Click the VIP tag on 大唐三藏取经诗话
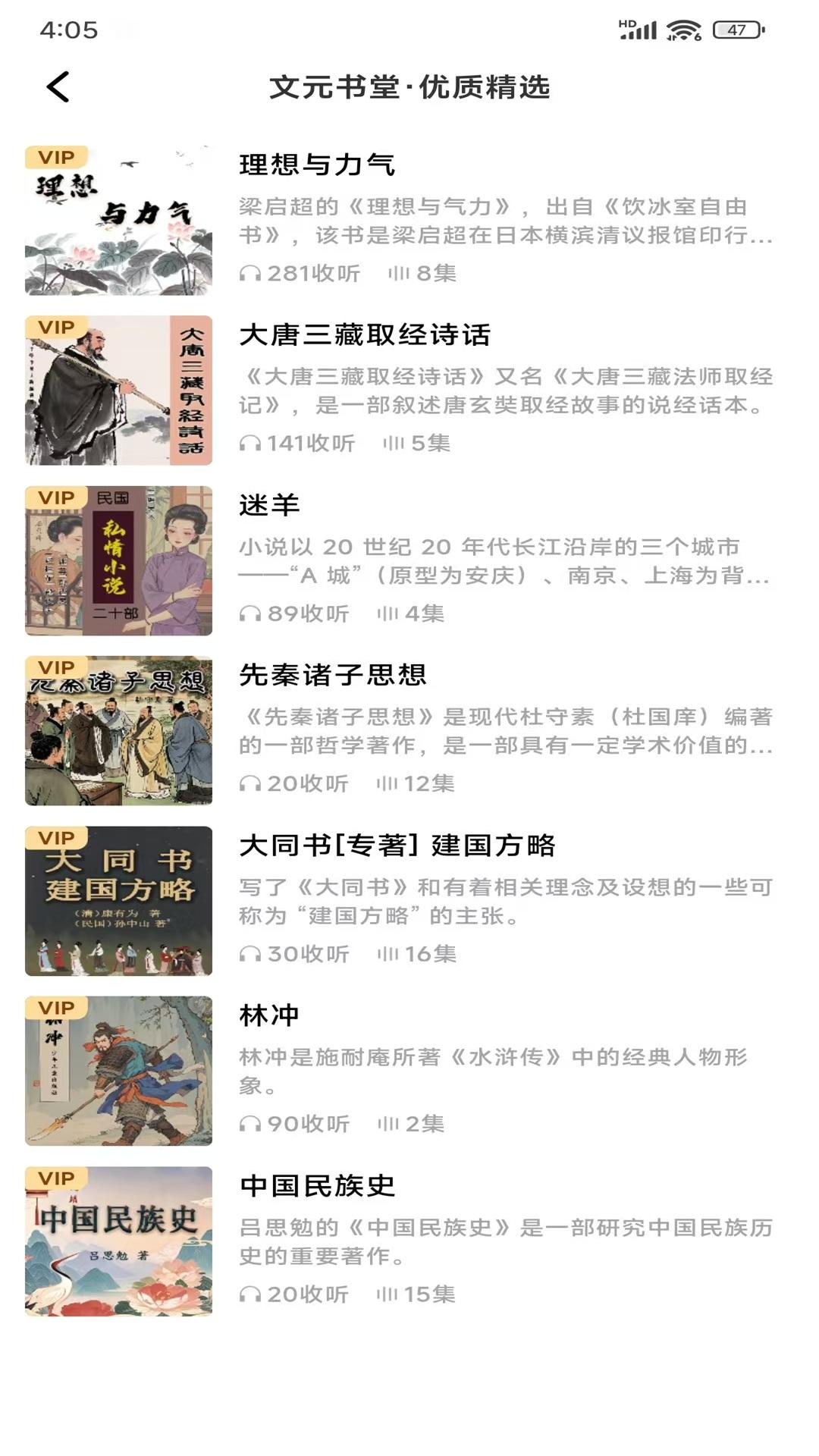 click(x=57, y=327)
